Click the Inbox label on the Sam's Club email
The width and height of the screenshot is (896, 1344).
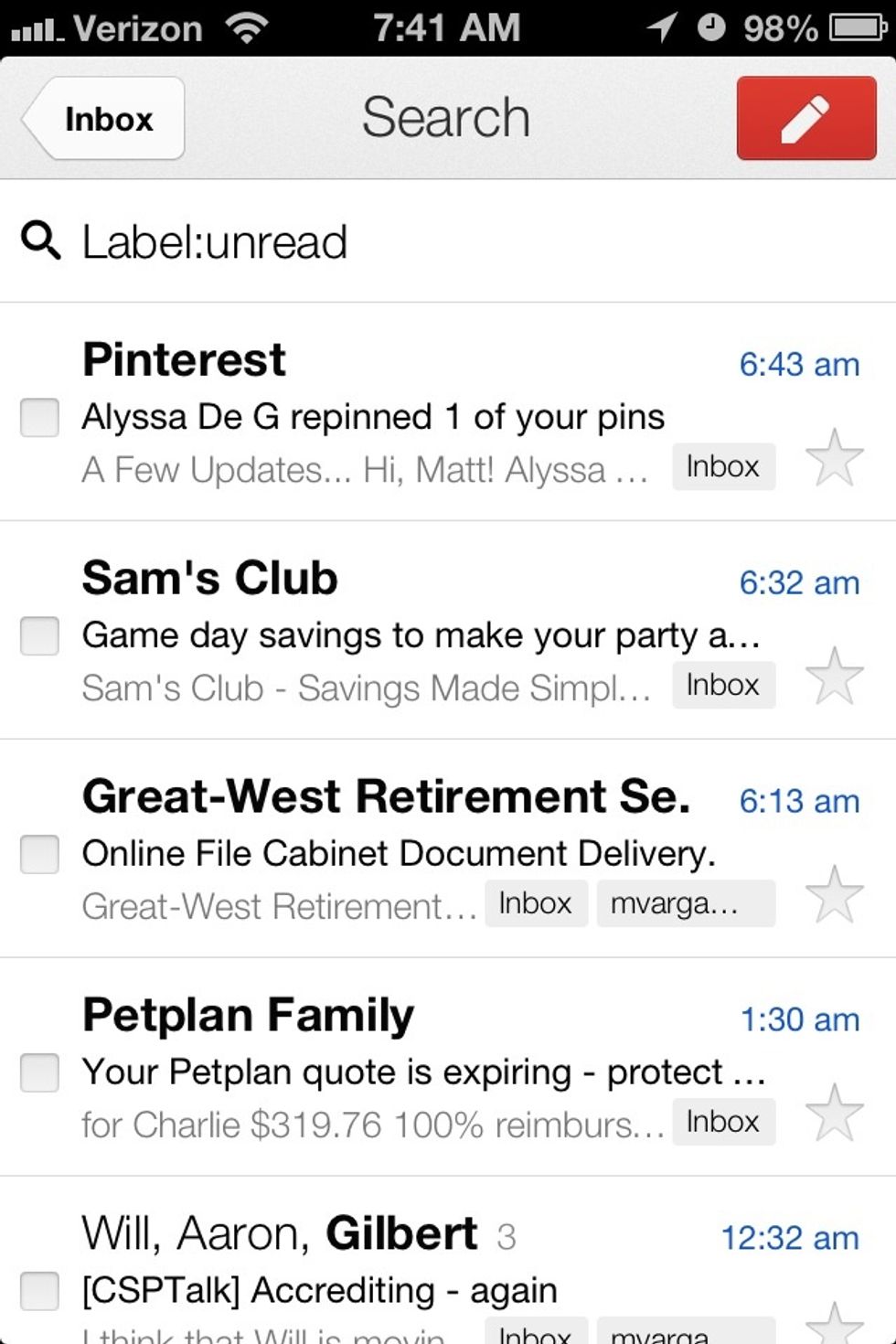tap(722, 685)
